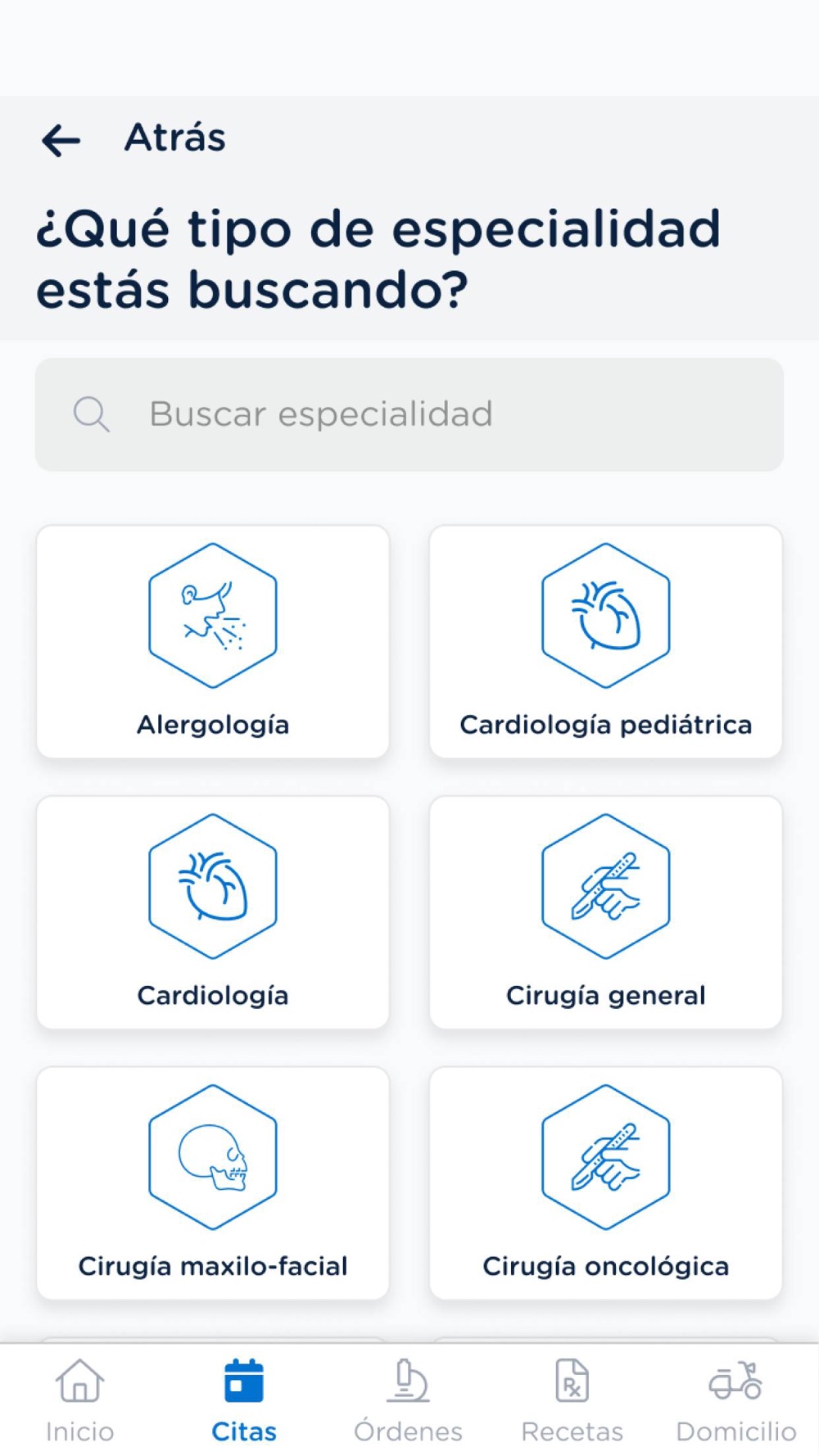This screenshot has width=819, height=1456.
Task: Tap the Buscar especialidad search field
Action: click(x=409, y=414)
